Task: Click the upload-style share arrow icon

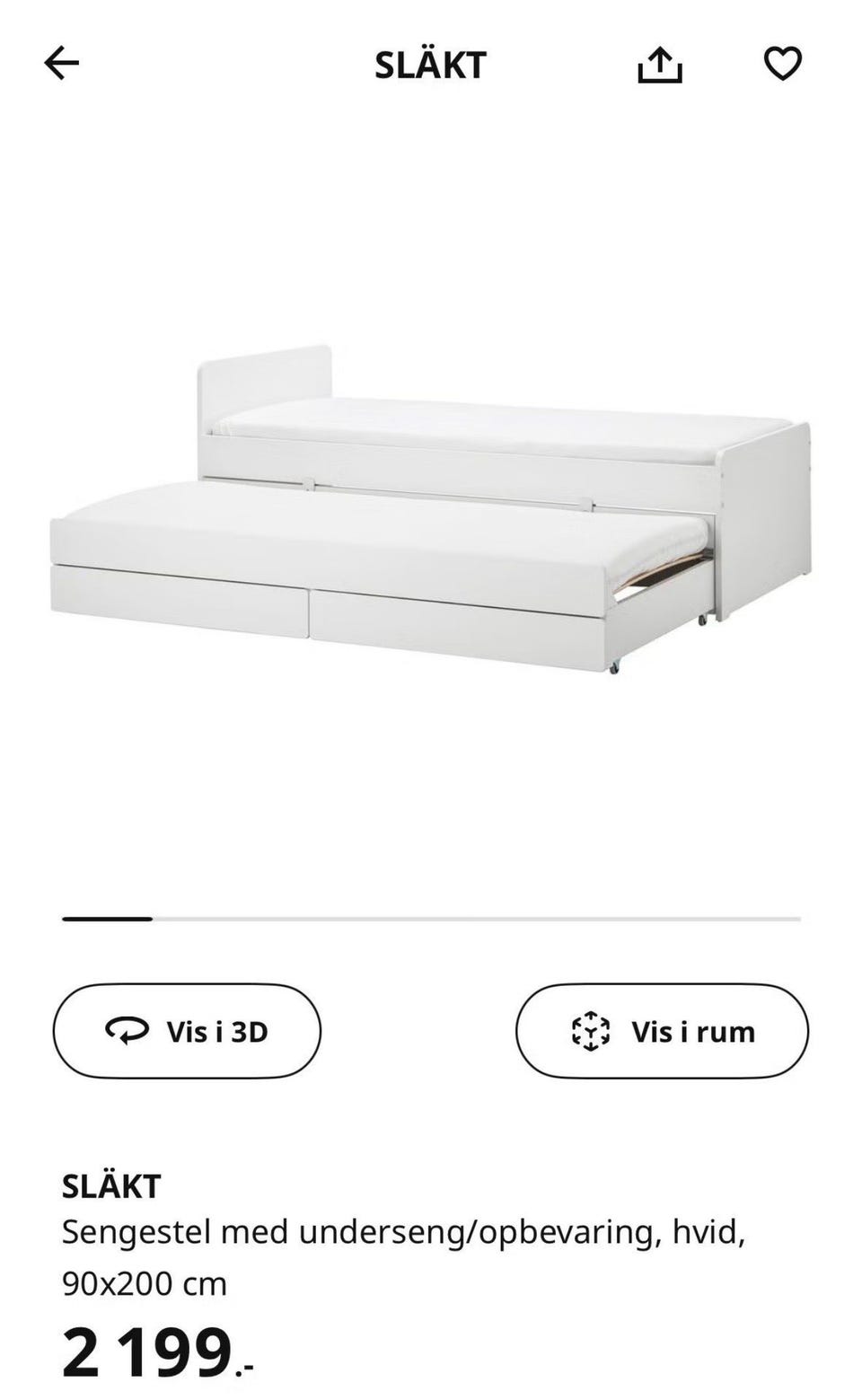Action: (662, 63)
